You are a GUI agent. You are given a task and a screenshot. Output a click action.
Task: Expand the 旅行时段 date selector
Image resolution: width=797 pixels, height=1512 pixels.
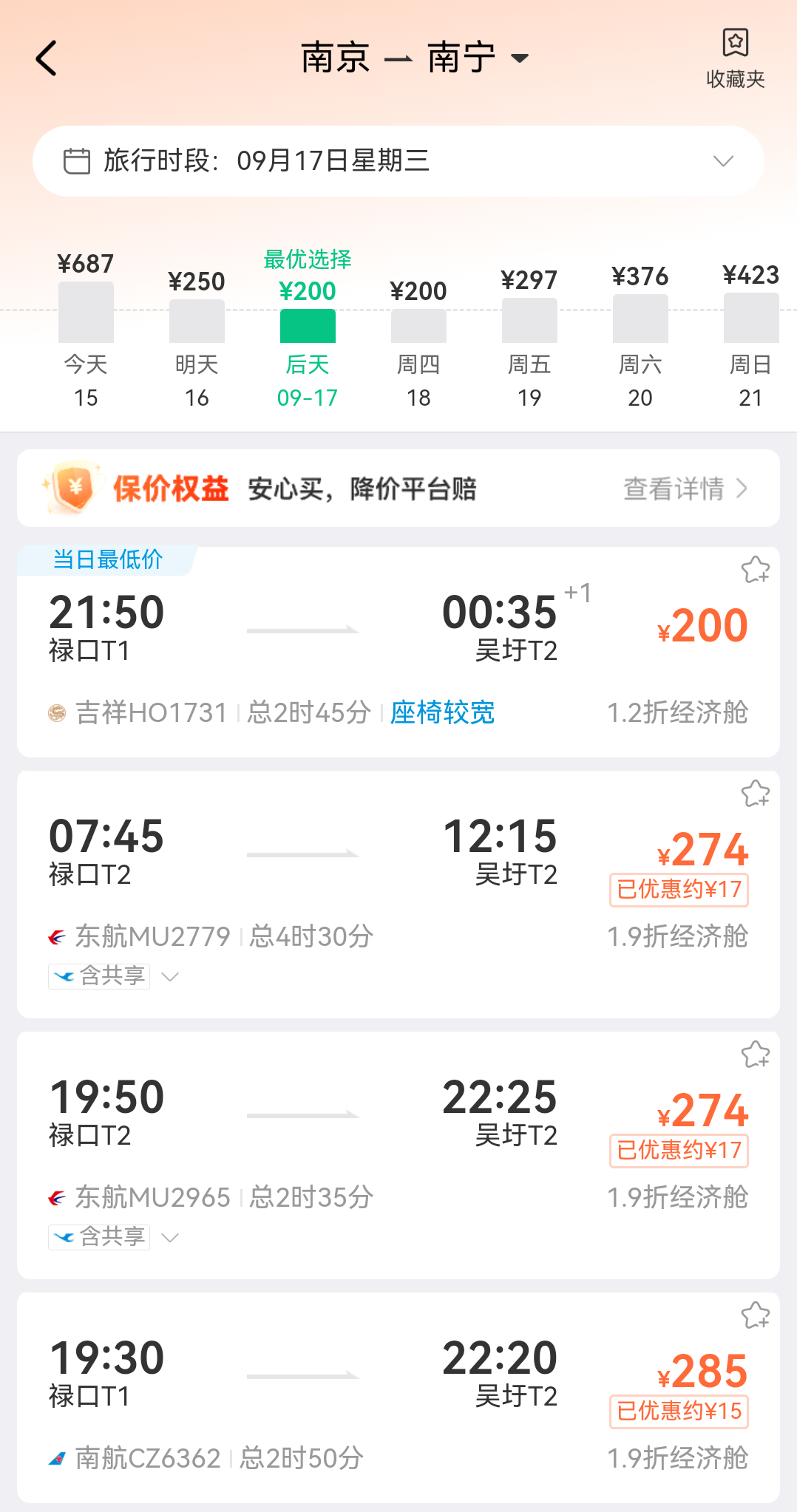click(398, 161)
